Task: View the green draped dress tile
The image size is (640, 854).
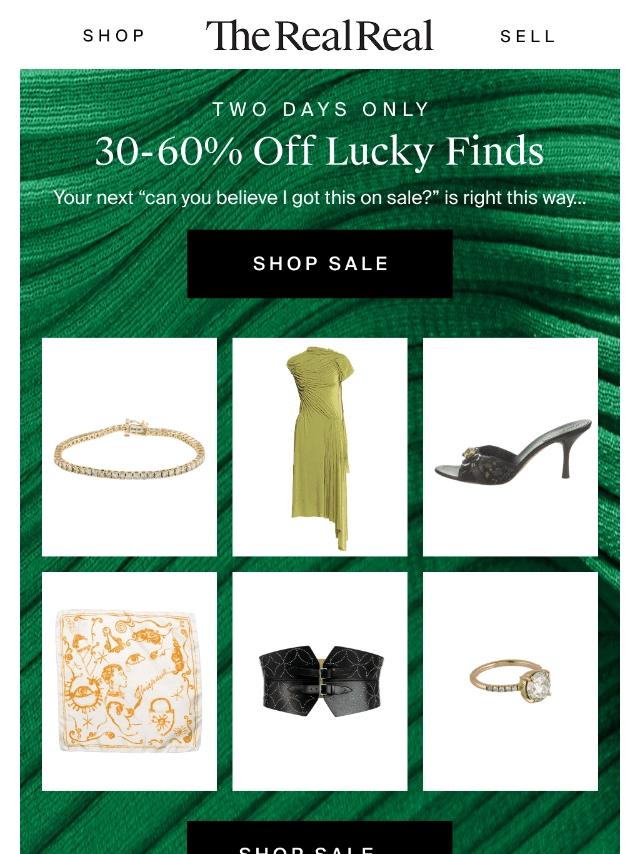Action: (320, 447)
